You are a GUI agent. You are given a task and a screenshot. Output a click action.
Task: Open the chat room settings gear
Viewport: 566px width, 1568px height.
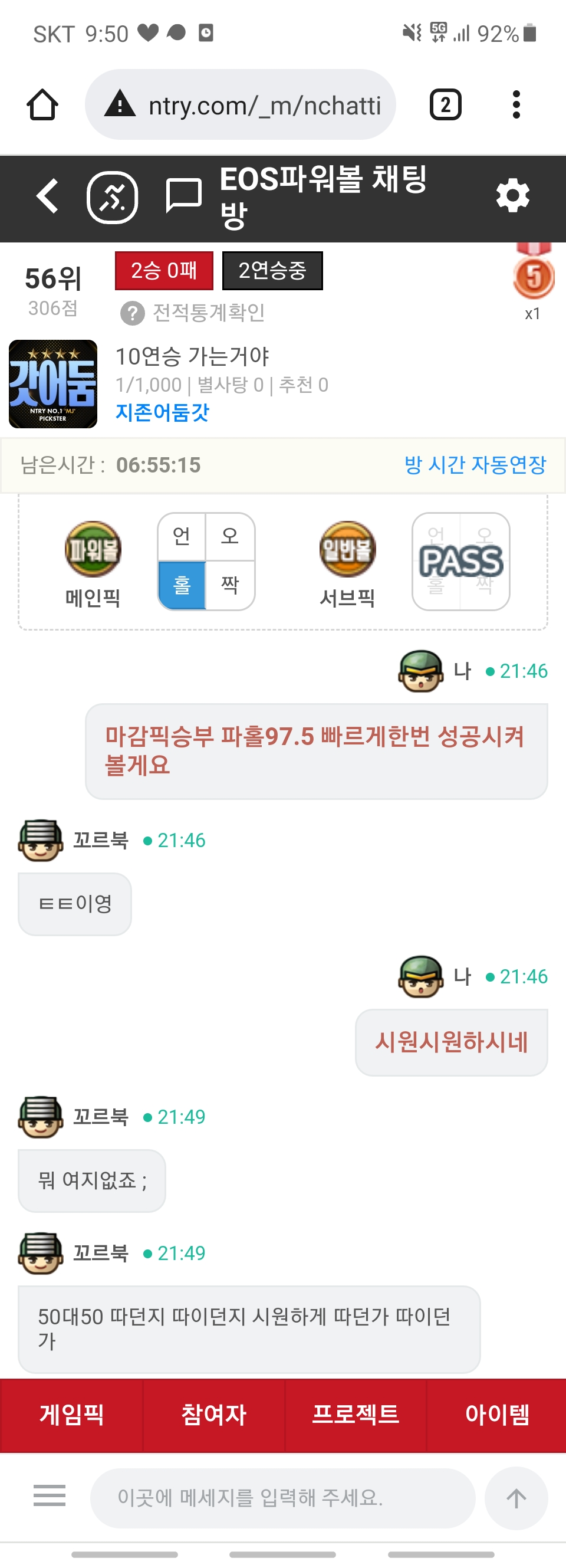pyautogui.click(x=512, y=196)
